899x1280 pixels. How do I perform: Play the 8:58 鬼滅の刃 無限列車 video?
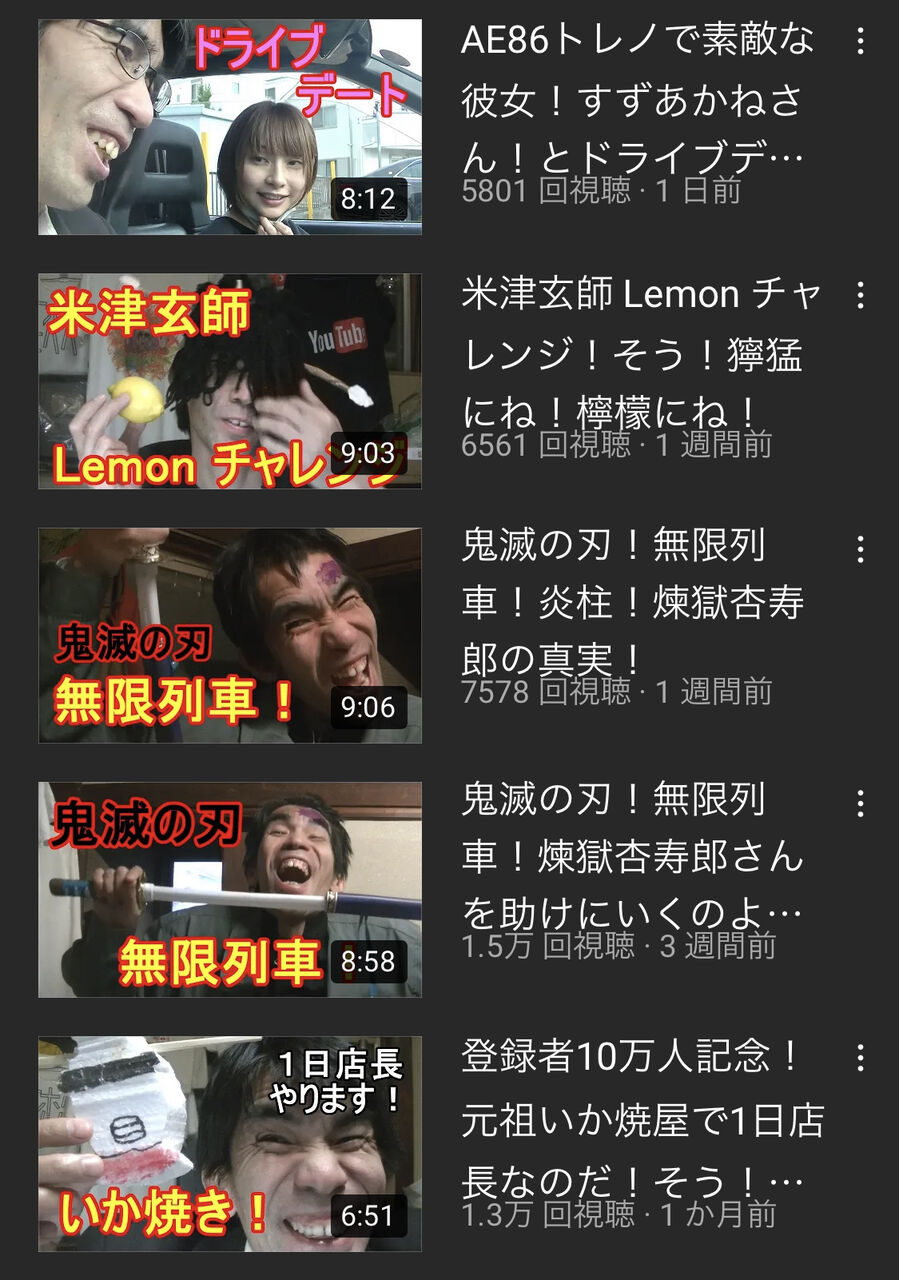[x=230, y=889]
